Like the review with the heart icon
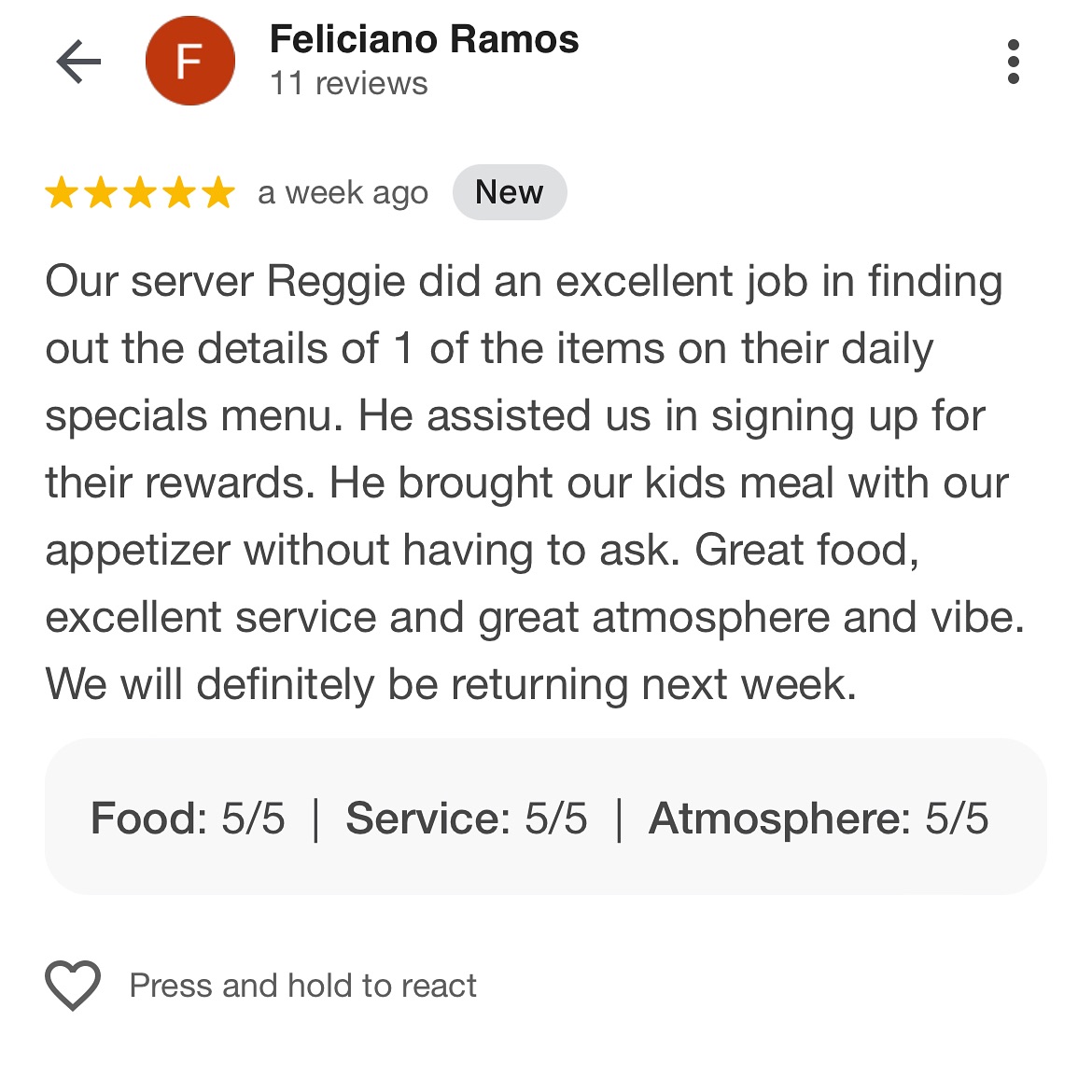1092x1092 pixels. 73,986
